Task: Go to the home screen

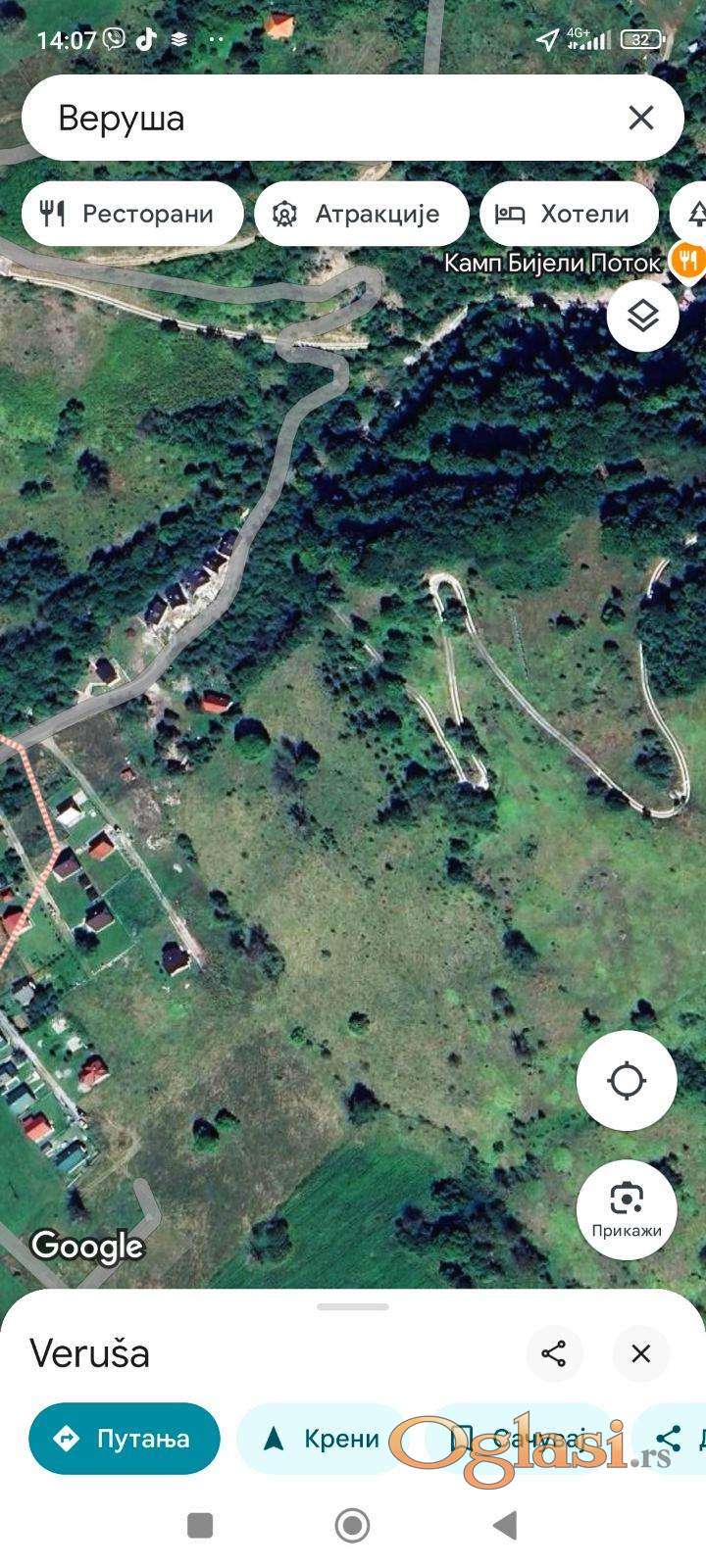Action: (x=353, y=1525)
